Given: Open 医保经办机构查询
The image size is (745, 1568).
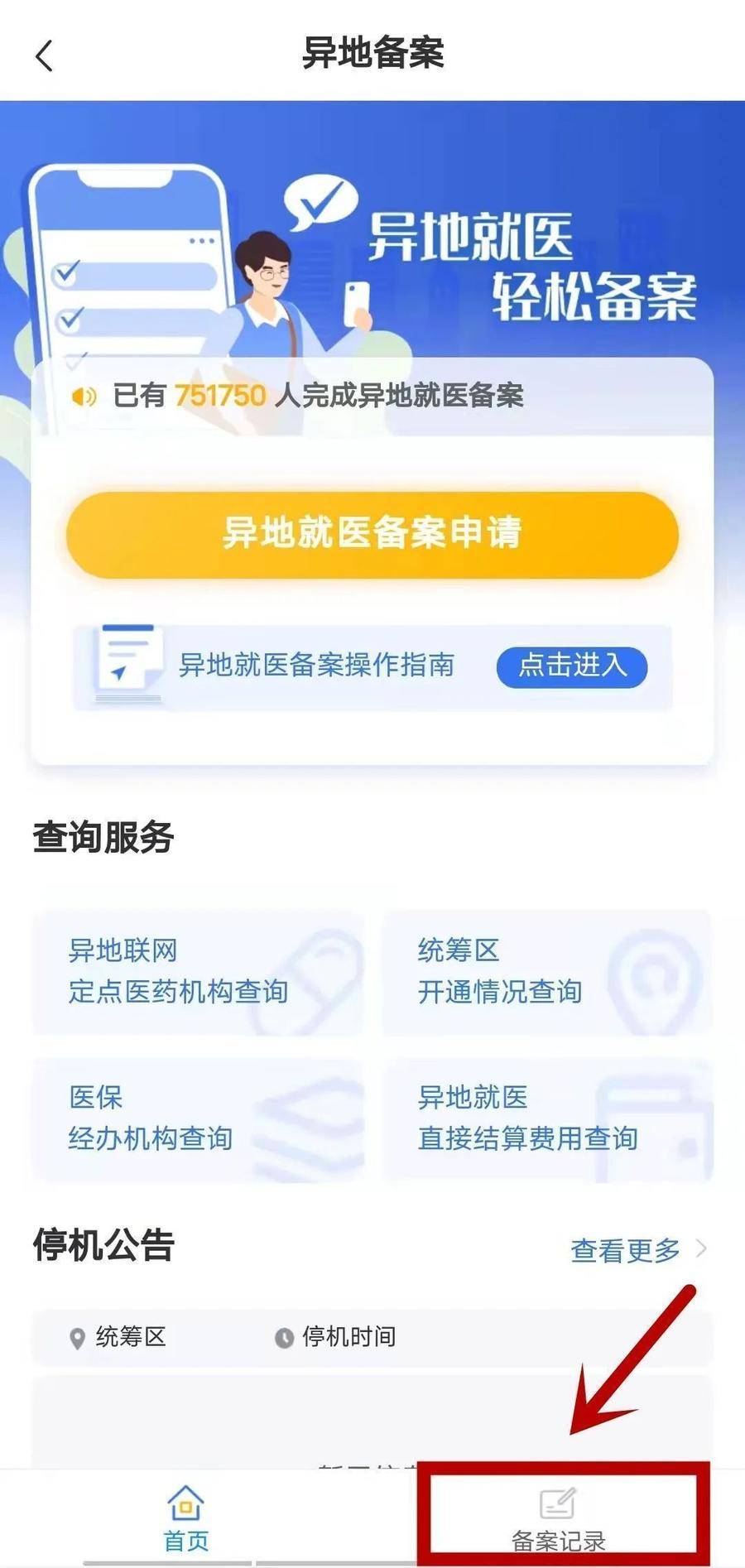Looking at the screenshot, I should point(199,1119).
